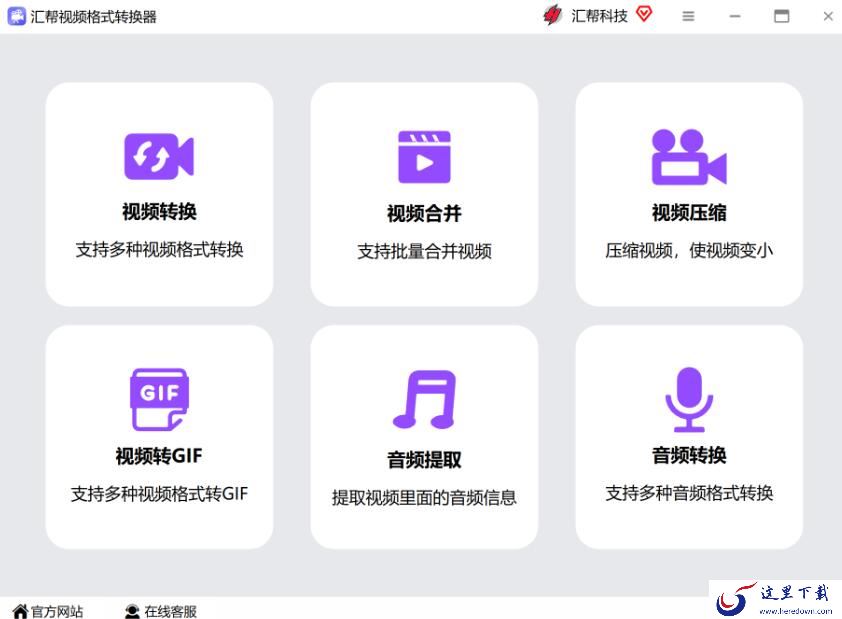Select the 视频压缩 card

(x=689, y=194)
